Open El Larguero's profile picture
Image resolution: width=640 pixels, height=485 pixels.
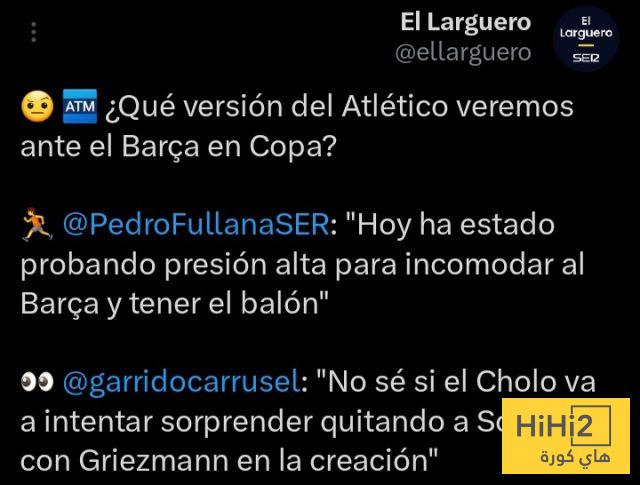tap(586, 40)
